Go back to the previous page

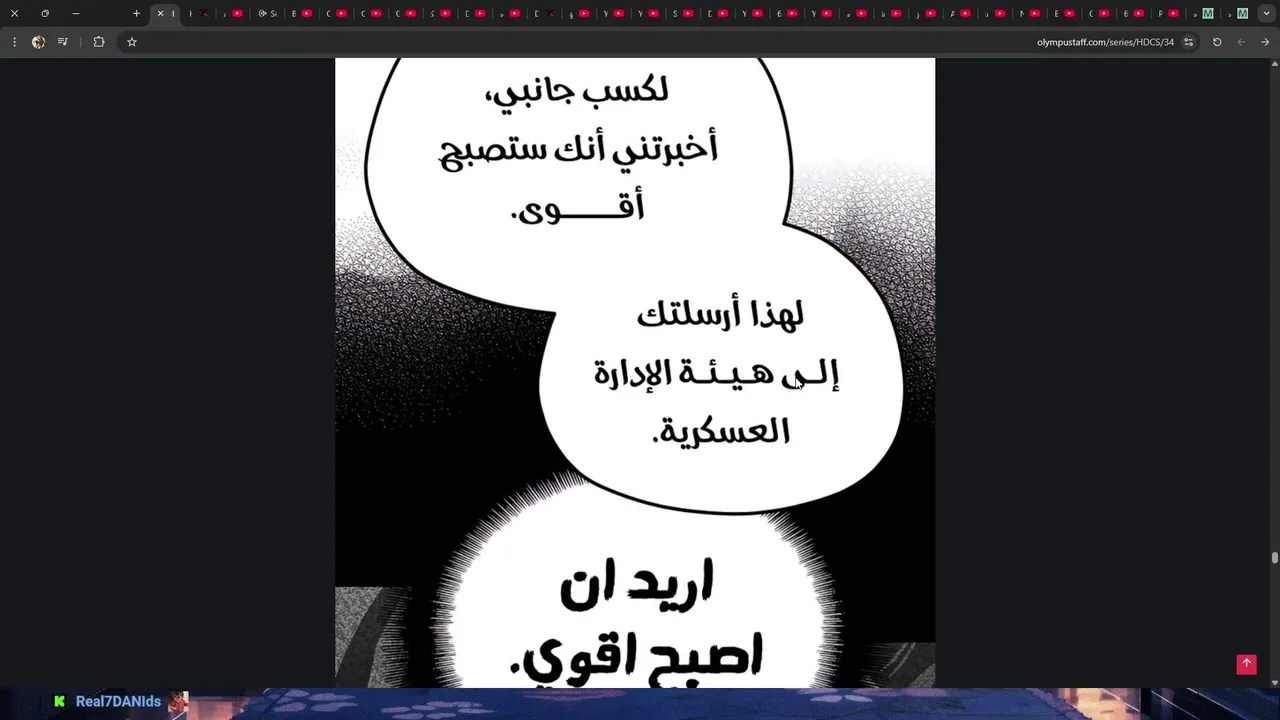[x=1265, y=42]
